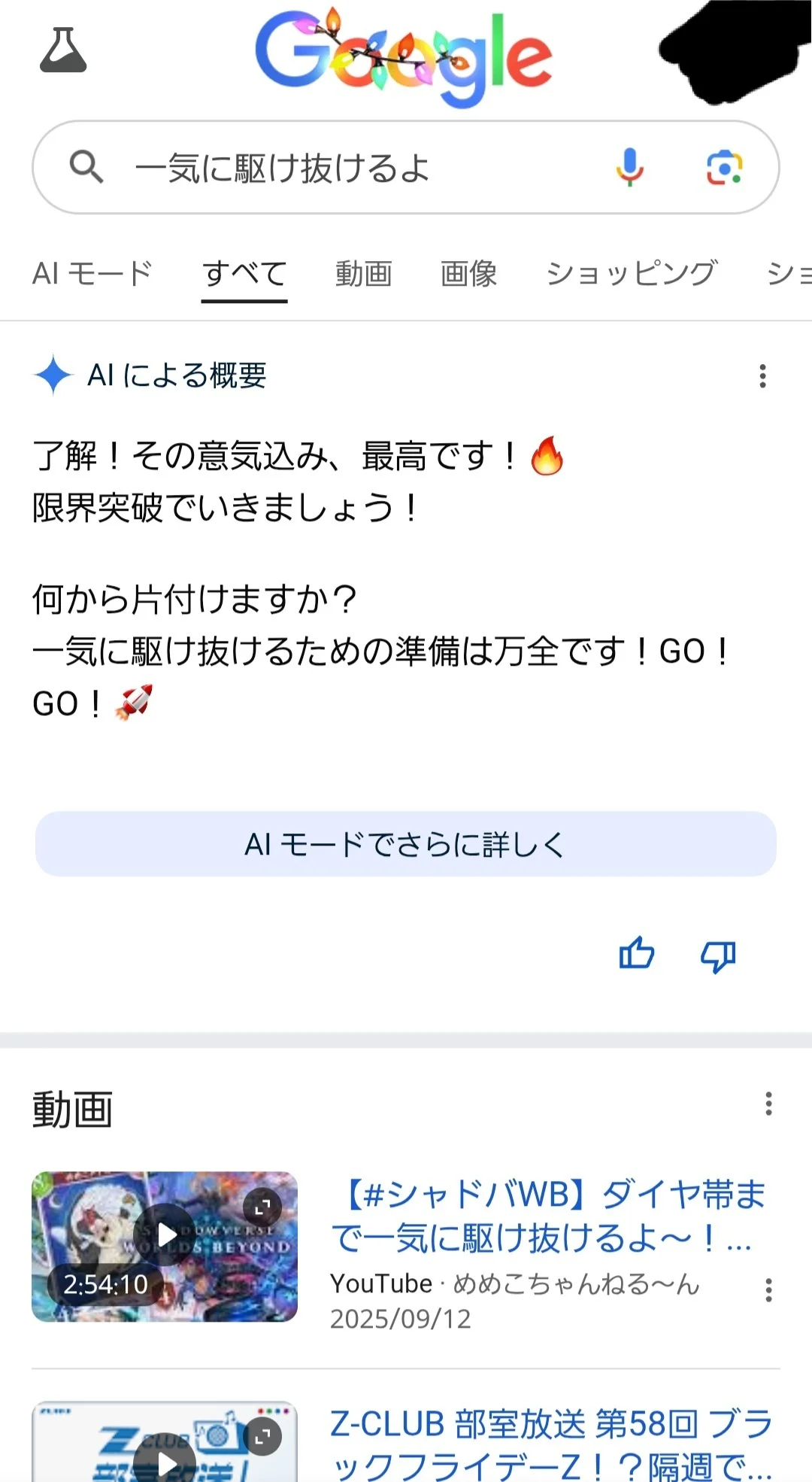Open the 画像 tab

[469, 273]
